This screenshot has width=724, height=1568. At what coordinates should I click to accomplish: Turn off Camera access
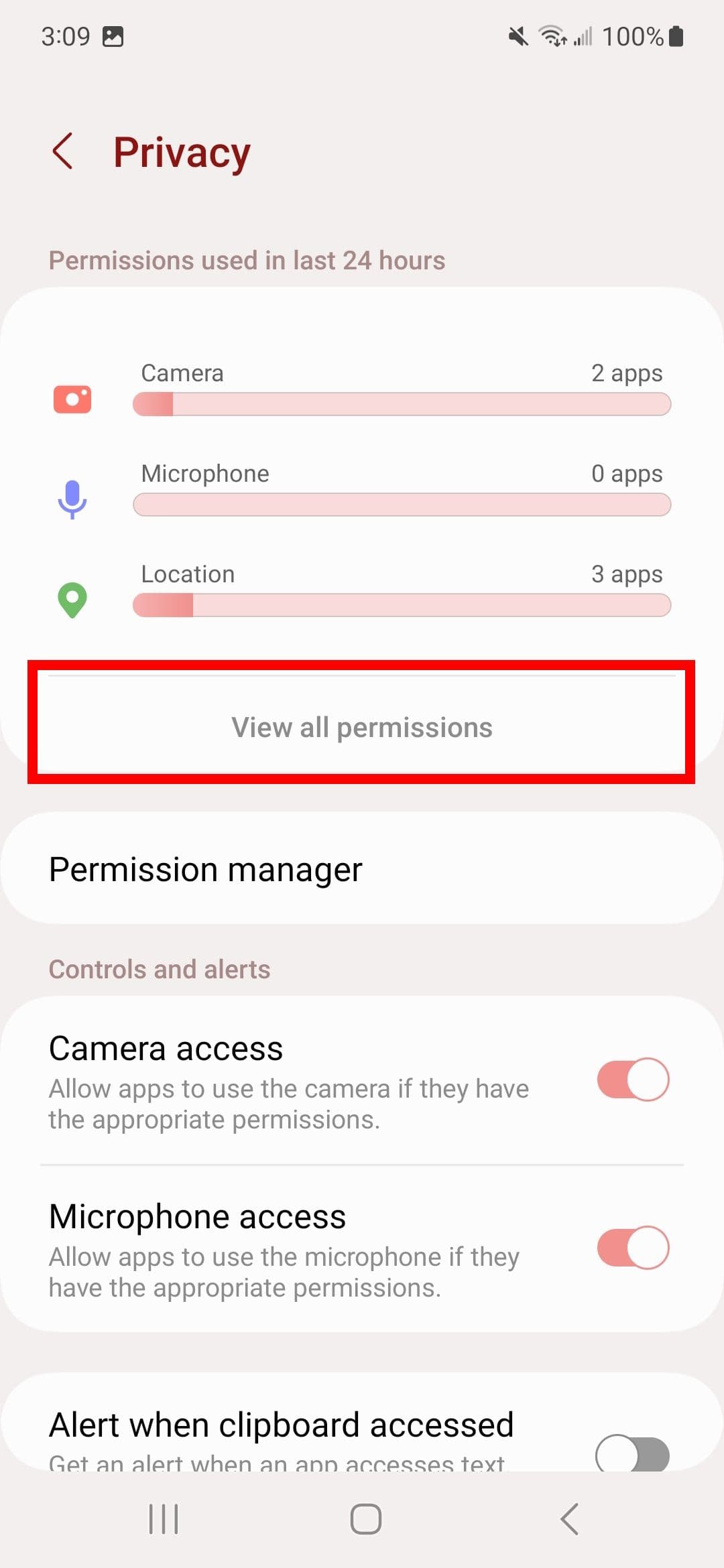(633, 1080)
